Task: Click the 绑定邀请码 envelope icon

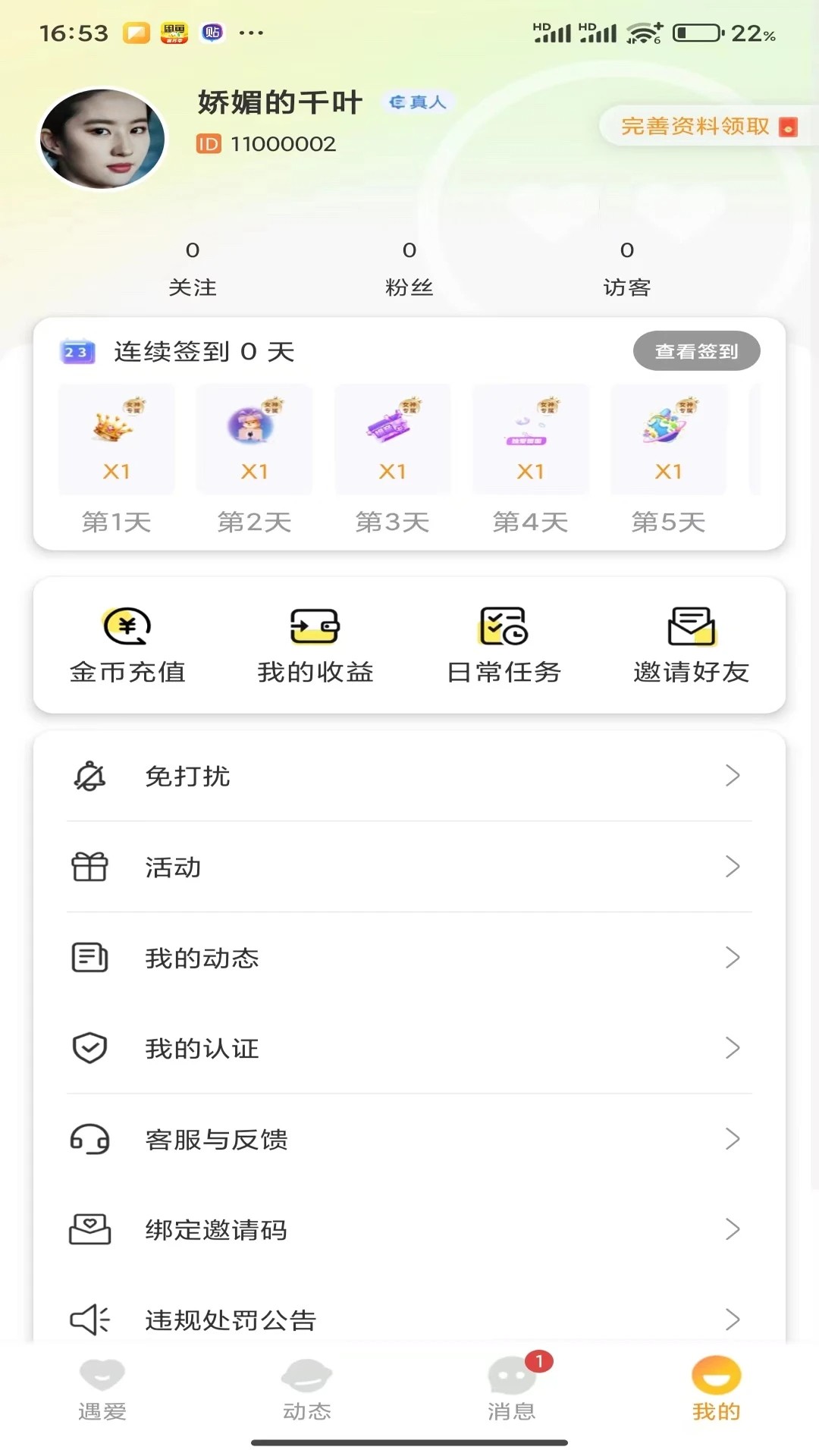Action: pos(89,1229)
